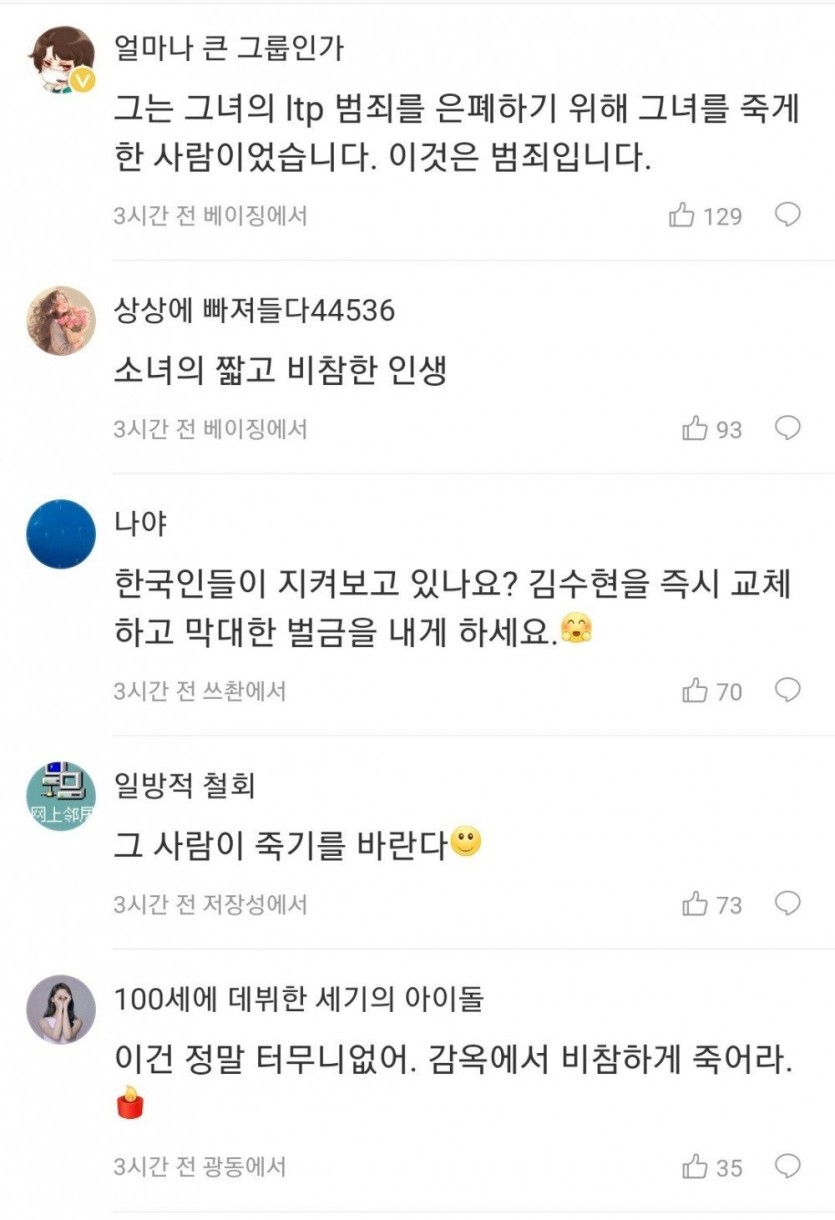Reply to the comment by 일방적 철회

point(788,903)
